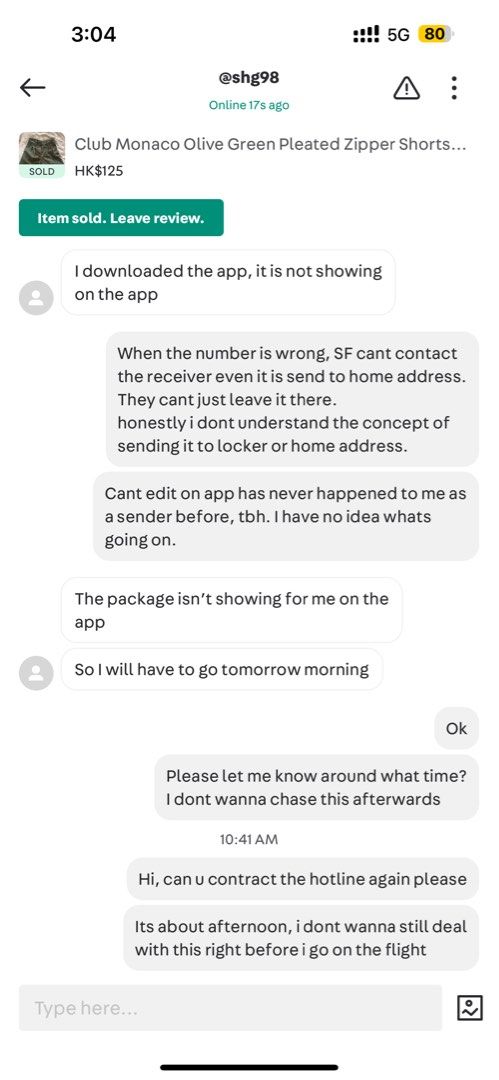Open @shg98's profile from the header

249,78
